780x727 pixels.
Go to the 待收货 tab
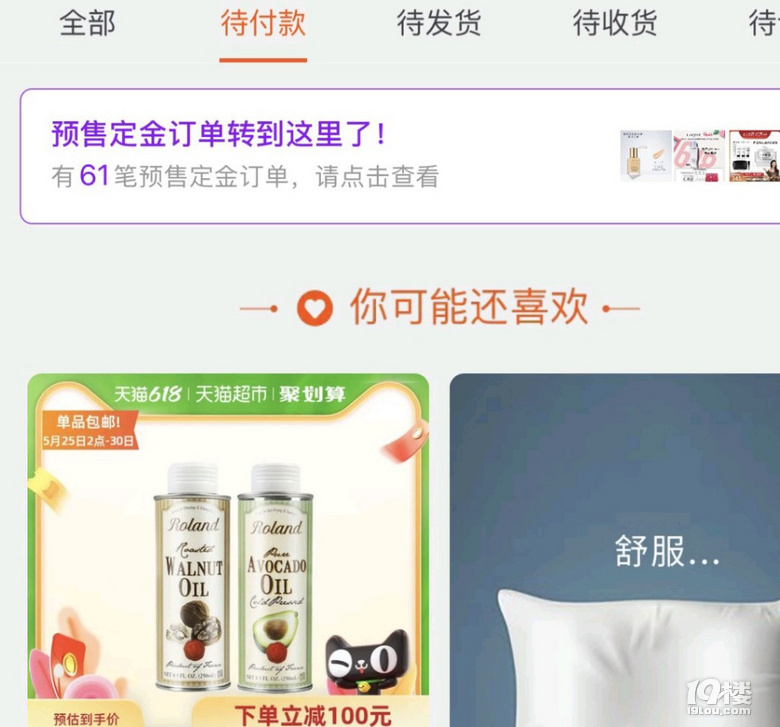(615, 24)
